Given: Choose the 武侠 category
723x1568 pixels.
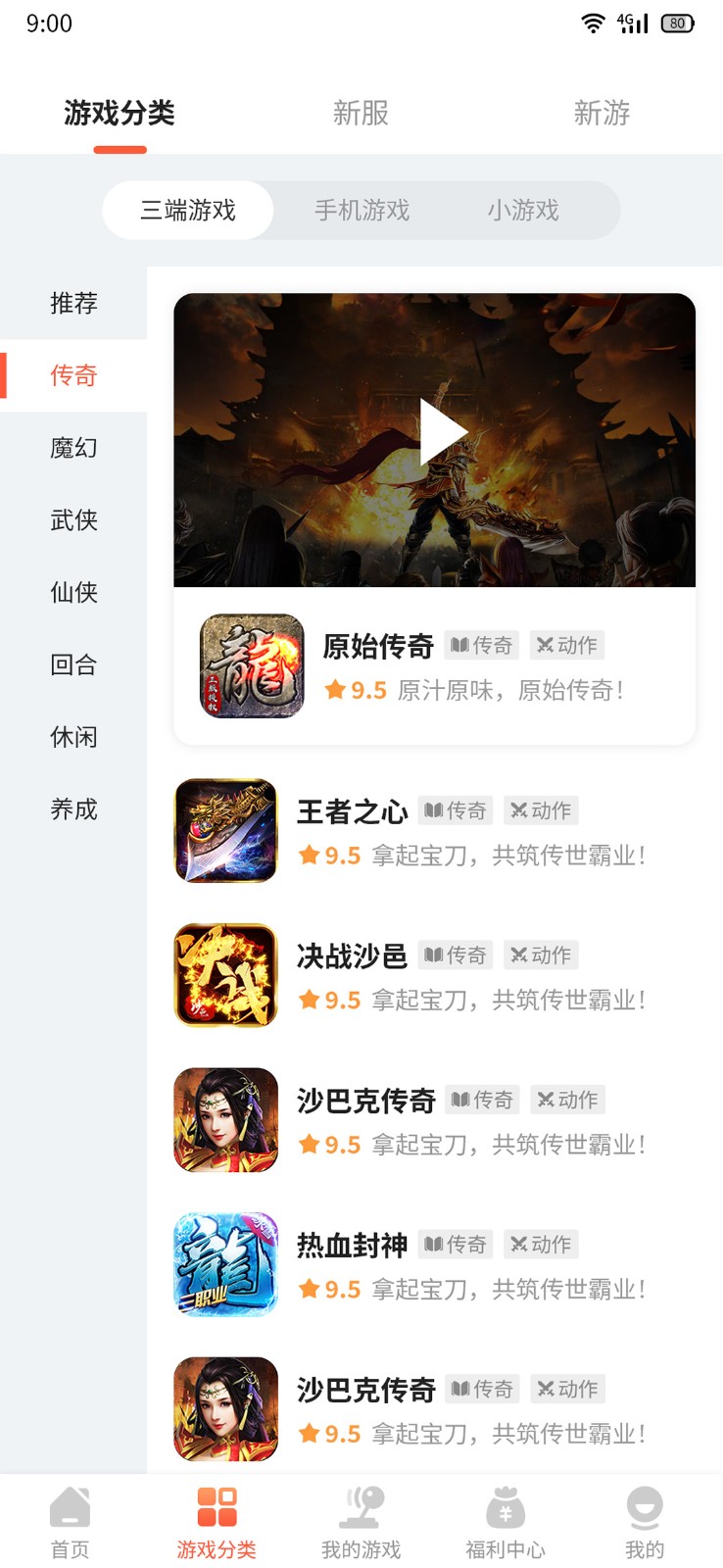Looking at the screenshot, I should tap(73, 520).
